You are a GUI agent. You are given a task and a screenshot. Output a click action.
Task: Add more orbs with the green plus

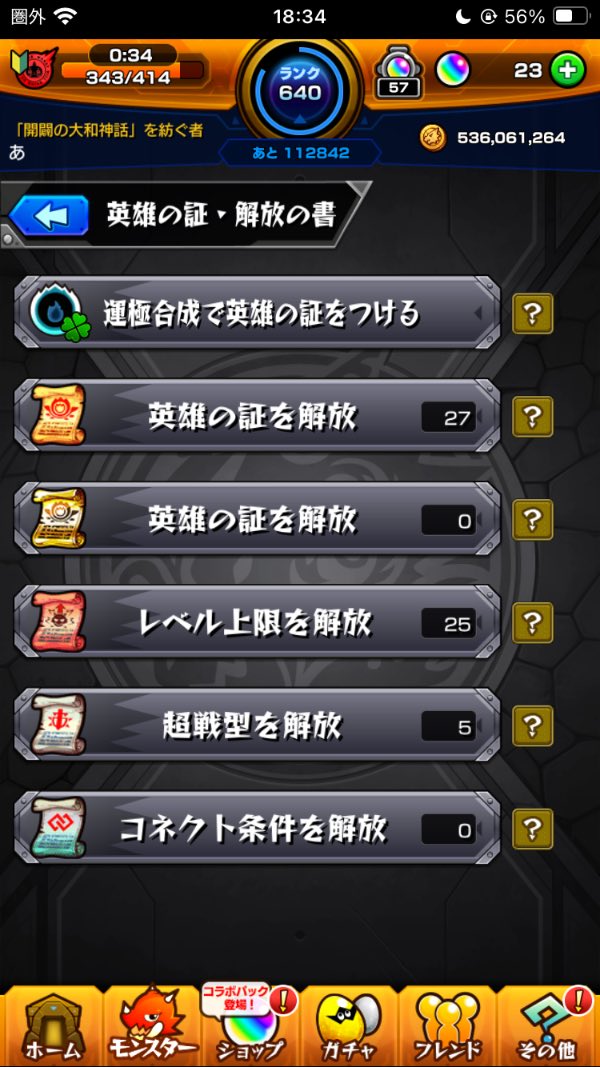(x=567, y=71)
